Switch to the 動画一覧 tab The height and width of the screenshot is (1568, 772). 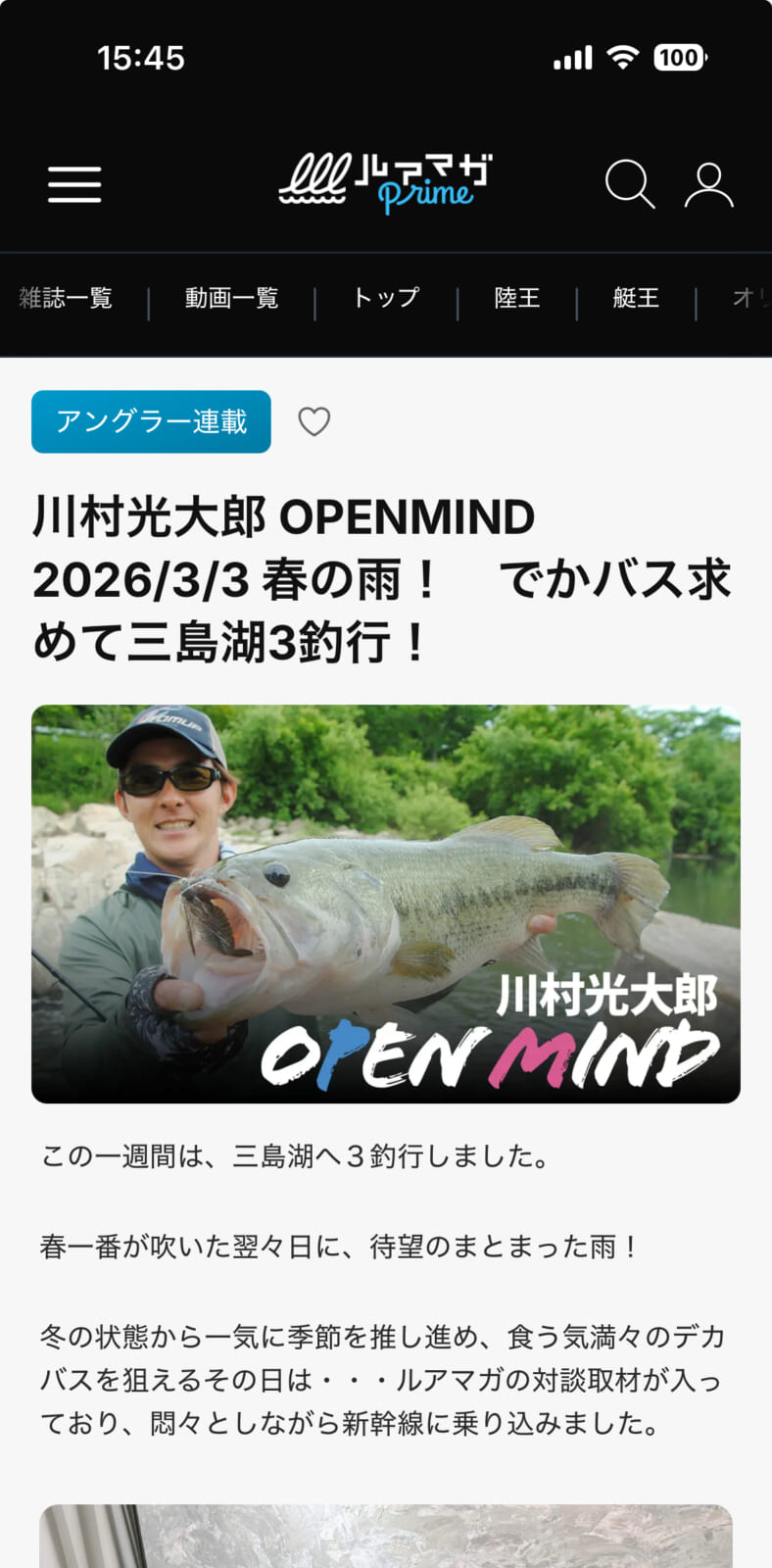(231, 298)
